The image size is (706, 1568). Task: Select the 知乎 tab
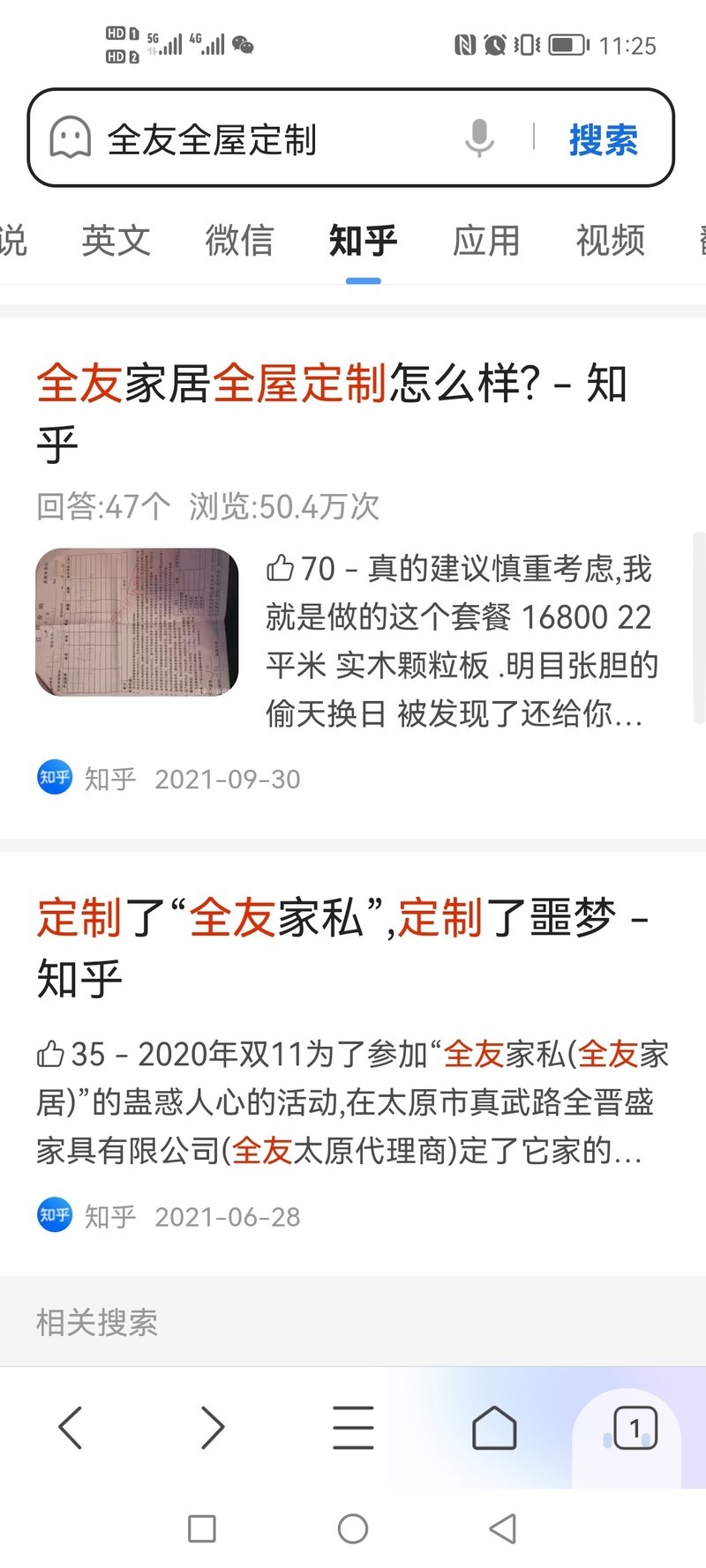pos(363,241)
